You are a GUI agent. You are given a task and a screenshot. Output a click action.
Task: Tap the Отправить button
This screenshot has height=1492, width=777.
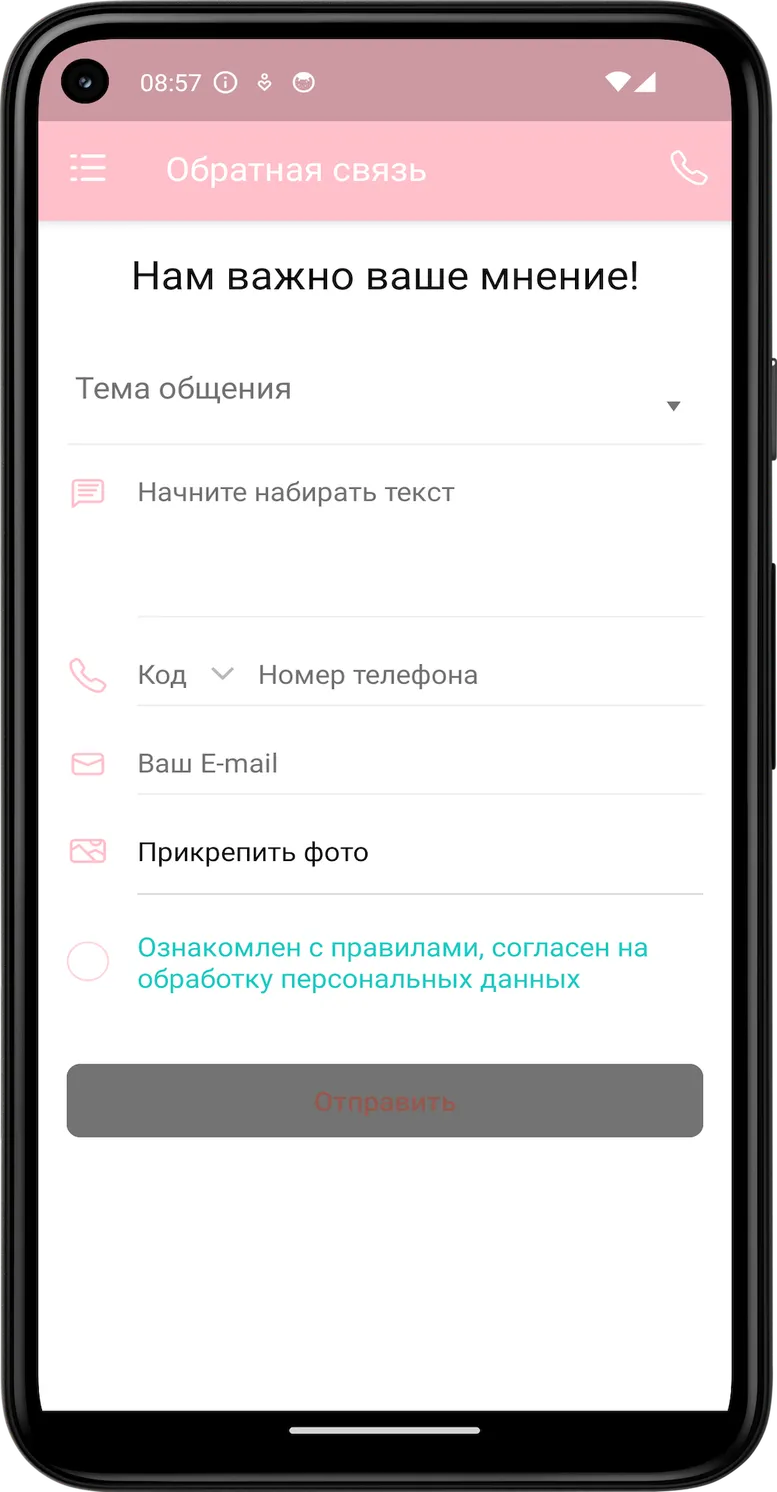point(385,1100)
